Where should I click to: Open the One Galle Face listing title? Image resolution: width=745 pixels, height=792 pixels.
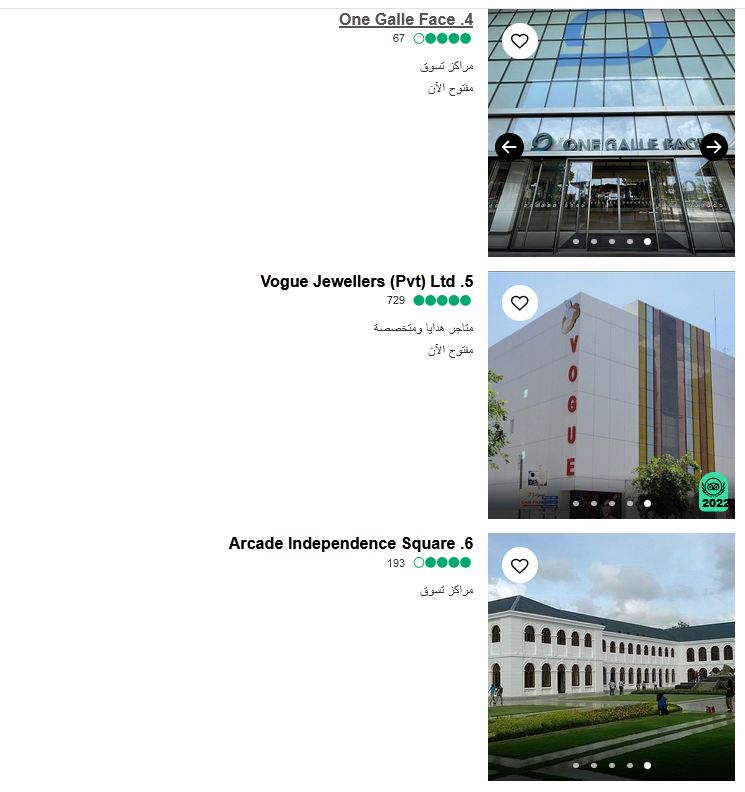[x=405, y=19]
